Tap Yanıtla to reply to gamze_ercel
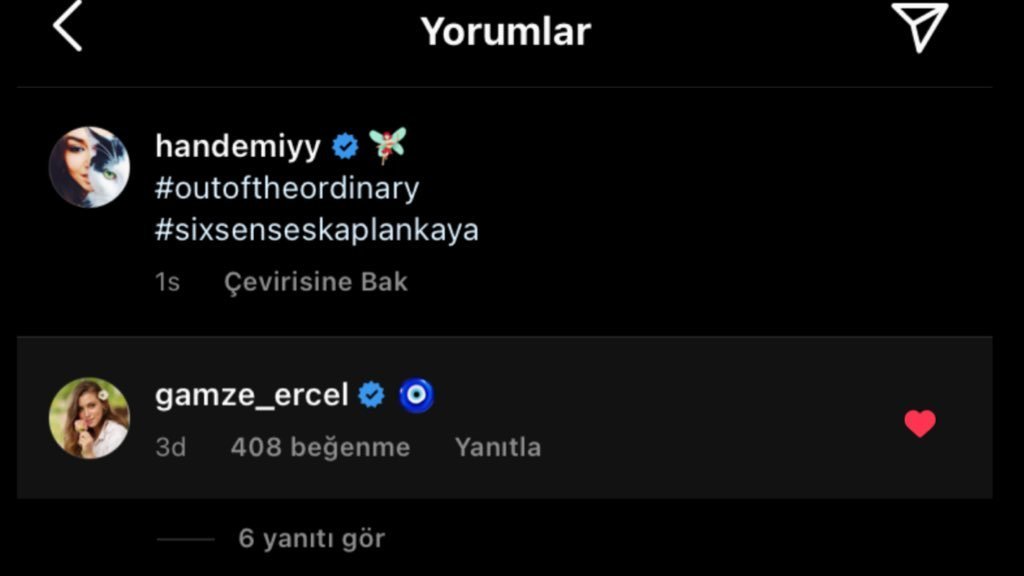The image size is (1024, 576). (498, 447)
